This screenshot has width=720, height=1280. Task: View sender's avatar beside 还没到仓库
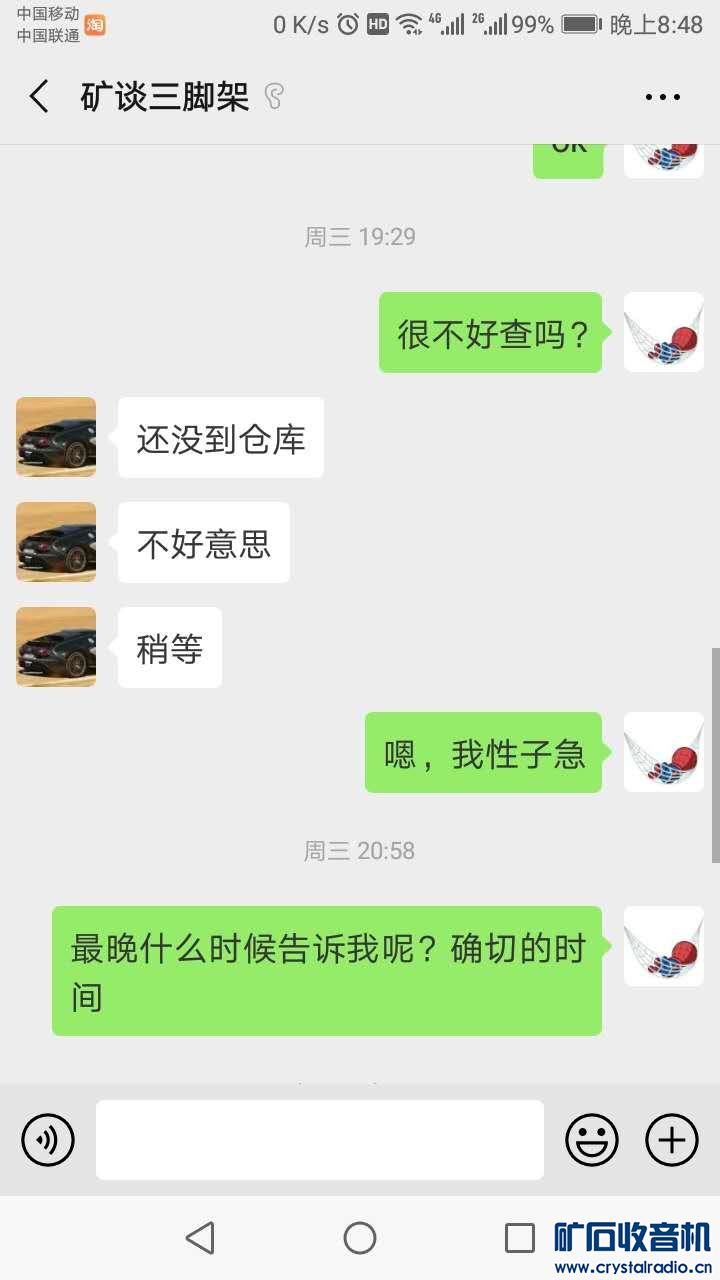click(56, 437)
